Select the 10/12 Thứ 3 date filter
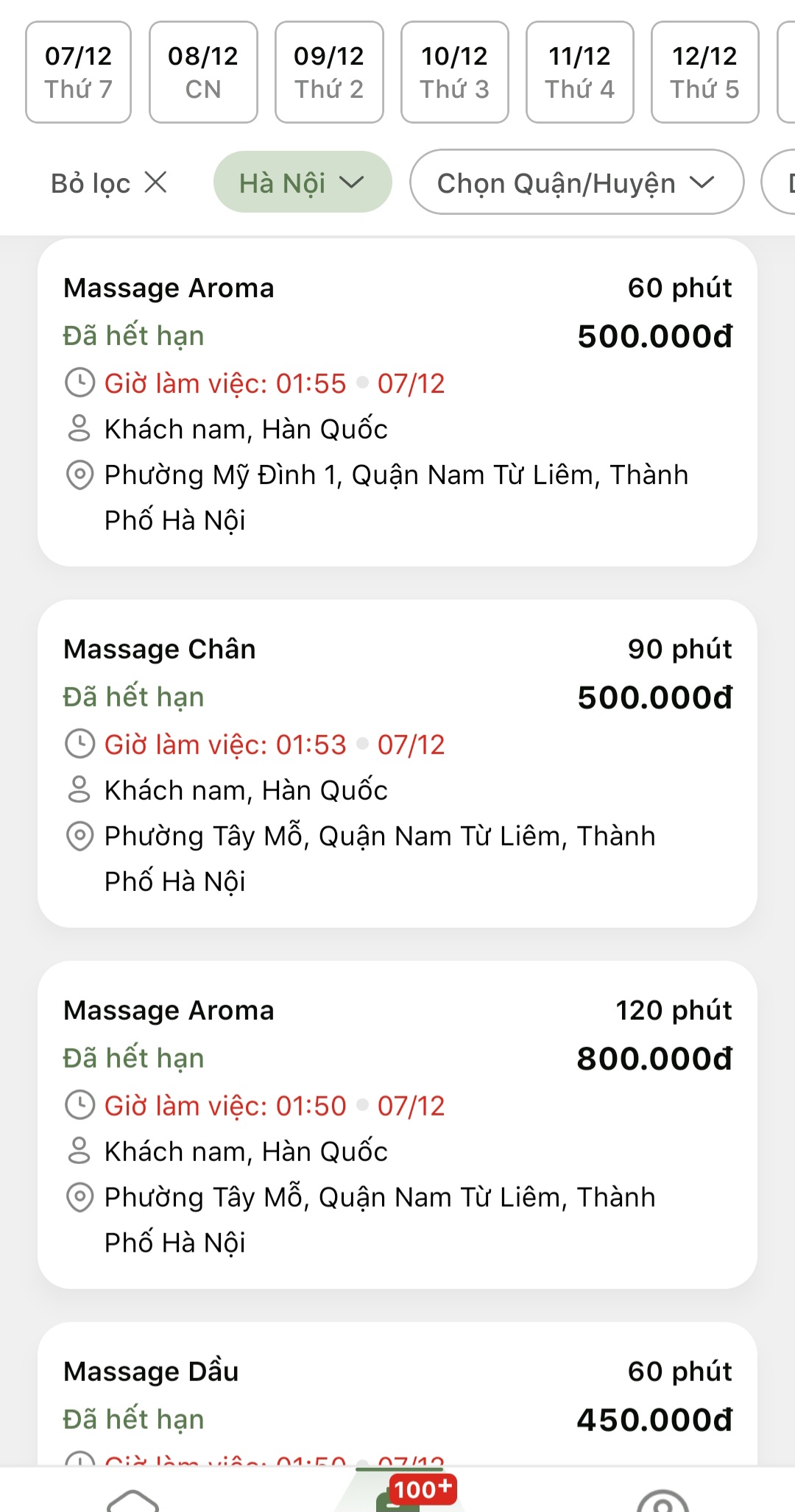 pos(453,71)
